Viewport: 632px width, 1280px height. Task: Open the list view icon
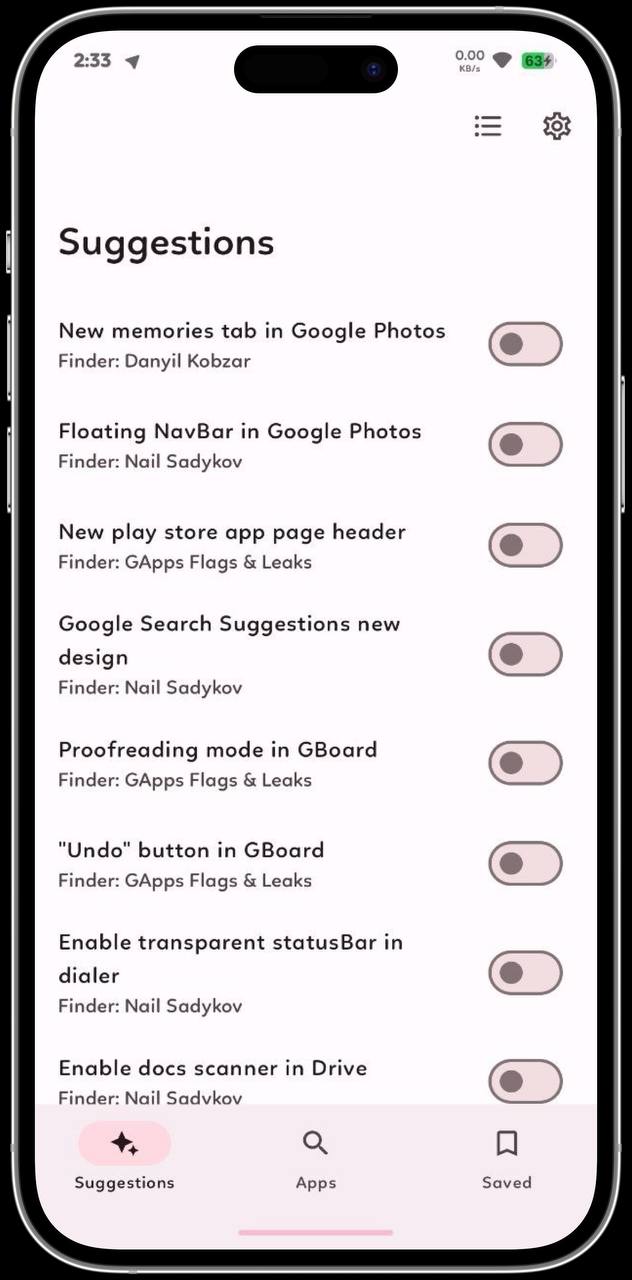click(x=488, y=126)
